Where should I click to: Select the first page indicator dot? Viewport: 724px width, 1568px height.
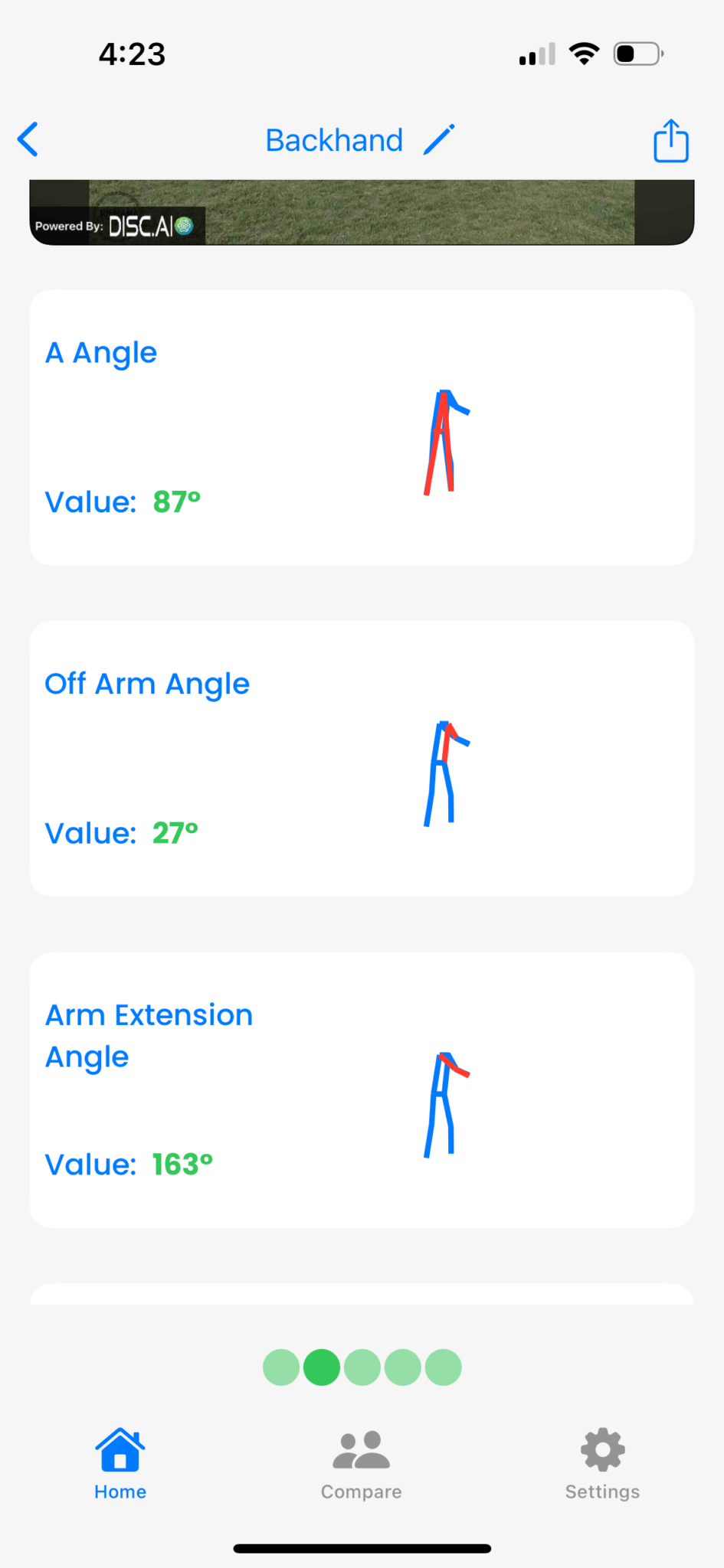280,1366
